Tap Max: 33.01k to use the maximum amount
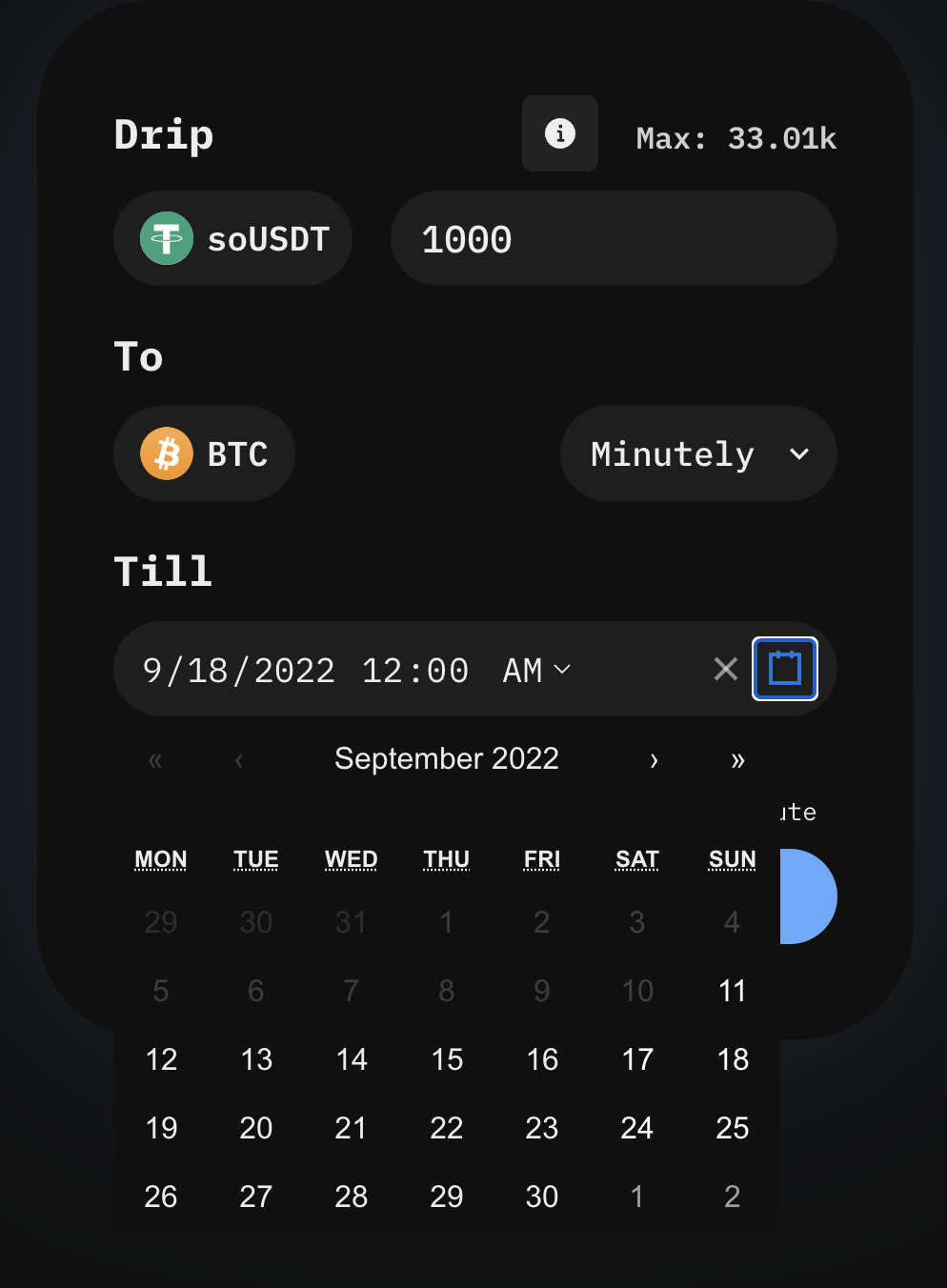Viewport: 947px width, 1288px height. point(735,139)
